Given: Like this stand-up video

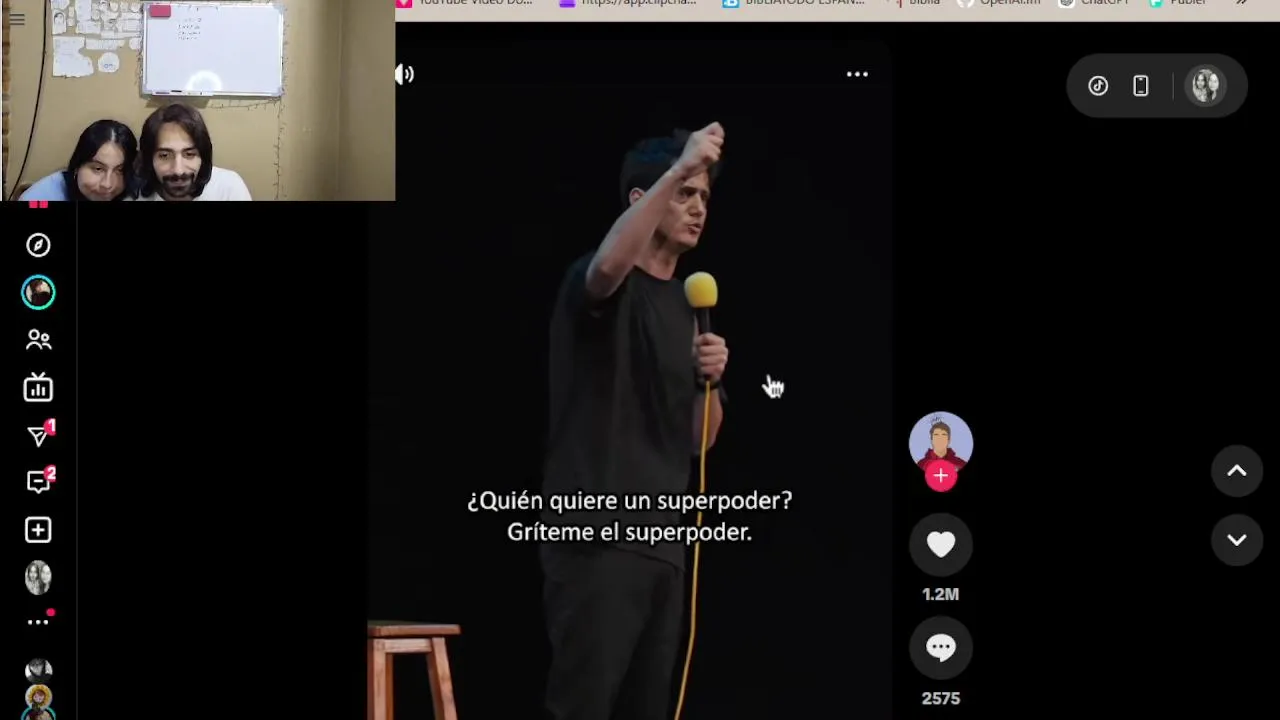Looking at the screenshot, I should (940, 544).
